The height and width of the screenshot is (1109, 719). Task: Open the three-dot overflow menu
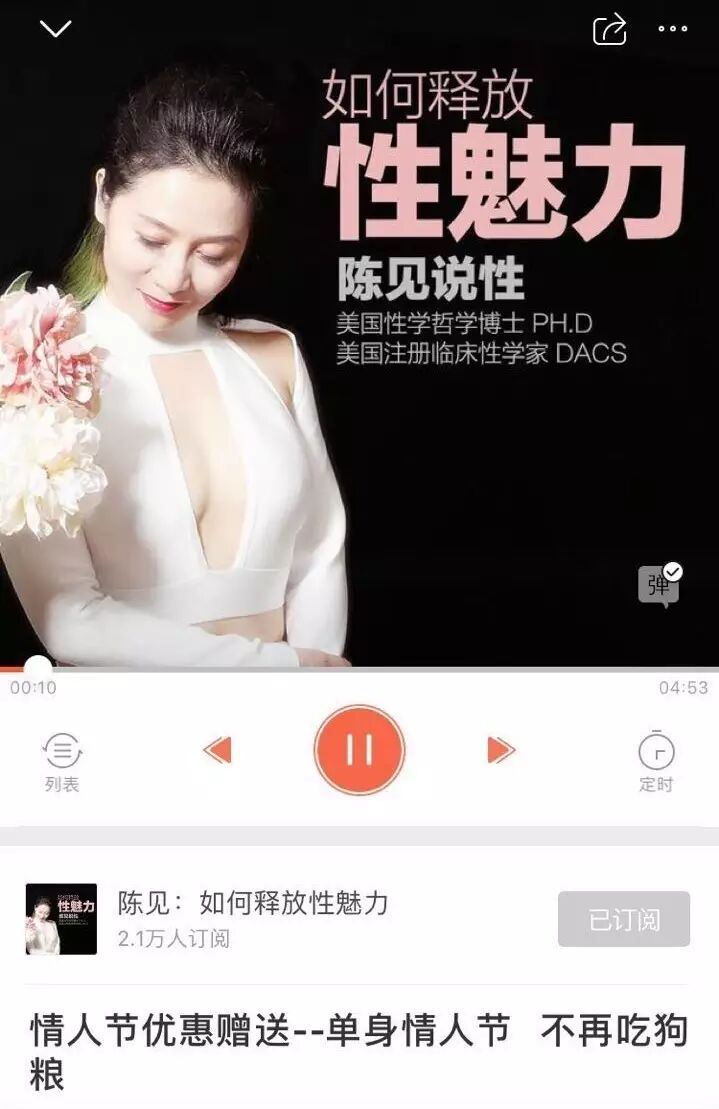[x=673, y=29]
